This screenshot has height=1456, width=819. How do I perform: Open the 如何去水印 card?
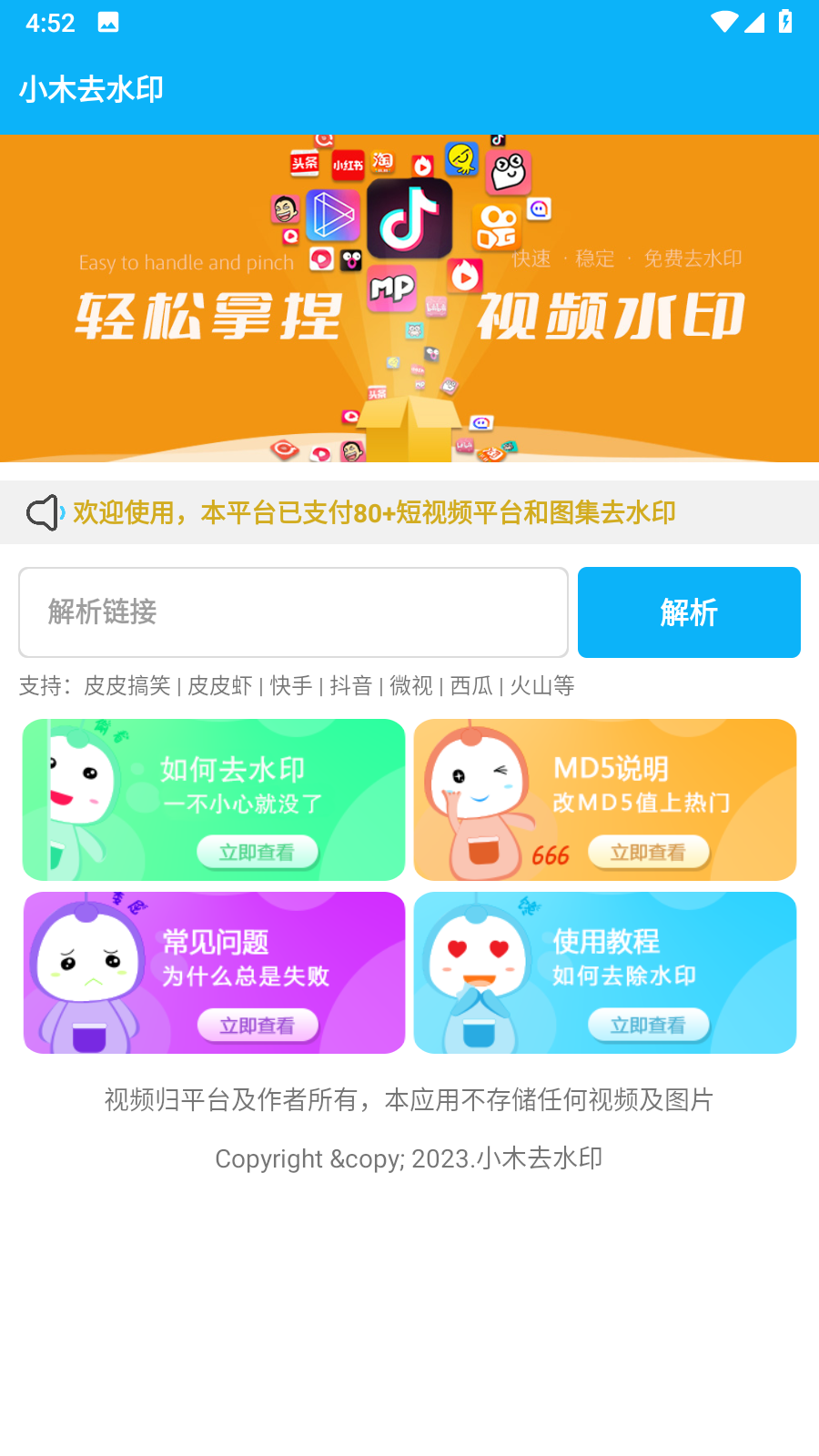coord(214,800)
